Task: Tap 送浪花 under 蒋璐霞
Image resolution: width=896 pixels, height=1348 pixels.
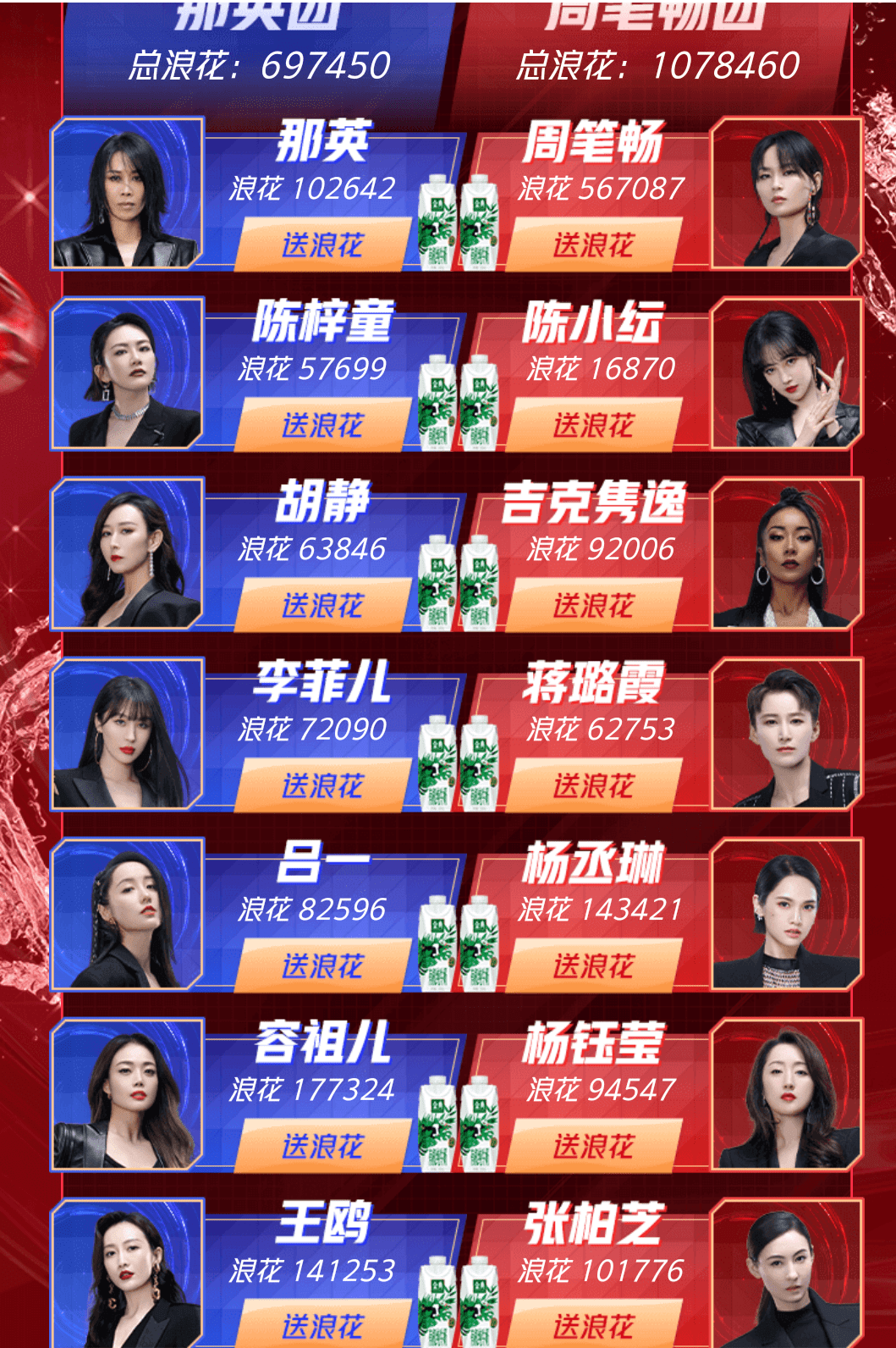Action: pyautogui.click(x=593, y=786)
